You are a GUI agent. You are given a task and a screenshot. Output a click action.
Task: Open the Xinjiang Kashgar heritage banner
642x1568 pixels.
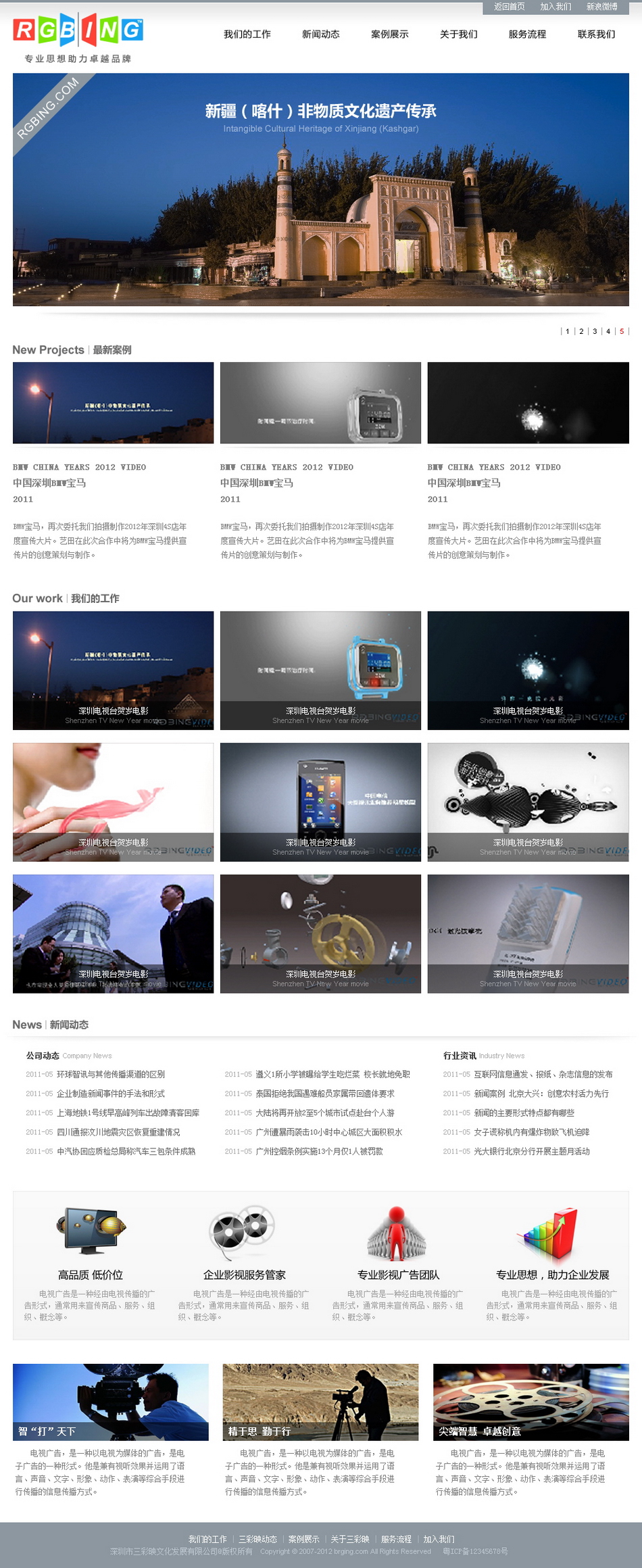320,189
